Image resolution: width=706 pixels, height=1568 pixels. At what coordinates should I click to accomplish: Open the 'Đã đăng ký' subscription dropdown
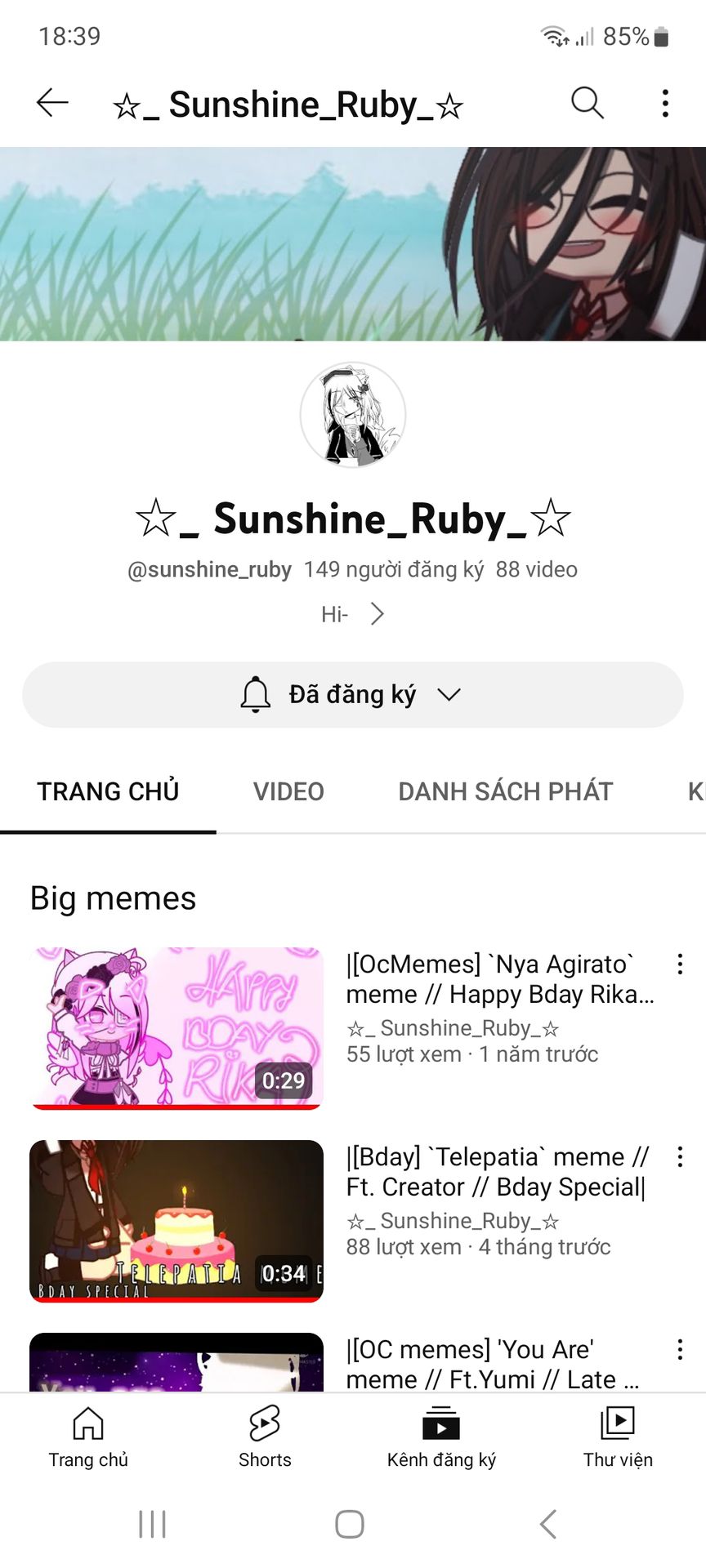point(353,695)
